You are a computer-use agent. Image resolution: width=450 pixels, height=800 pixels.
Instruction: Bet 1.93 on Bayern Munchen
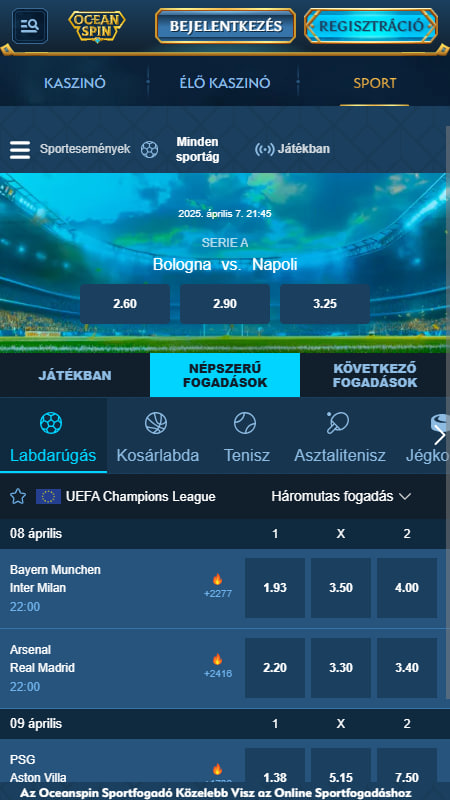275,588
